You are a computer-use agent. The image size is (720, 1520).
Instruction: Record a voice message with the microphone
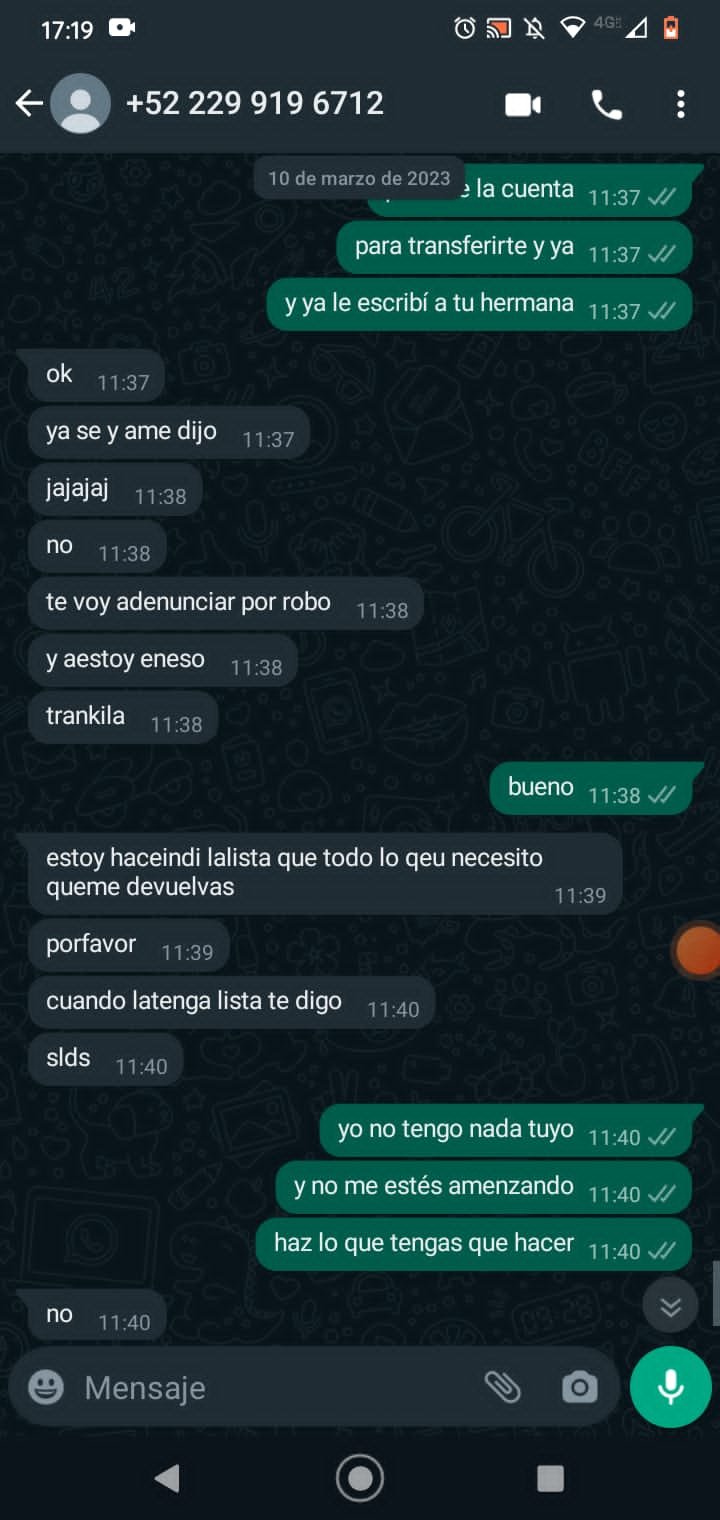tap(670, 1387)
